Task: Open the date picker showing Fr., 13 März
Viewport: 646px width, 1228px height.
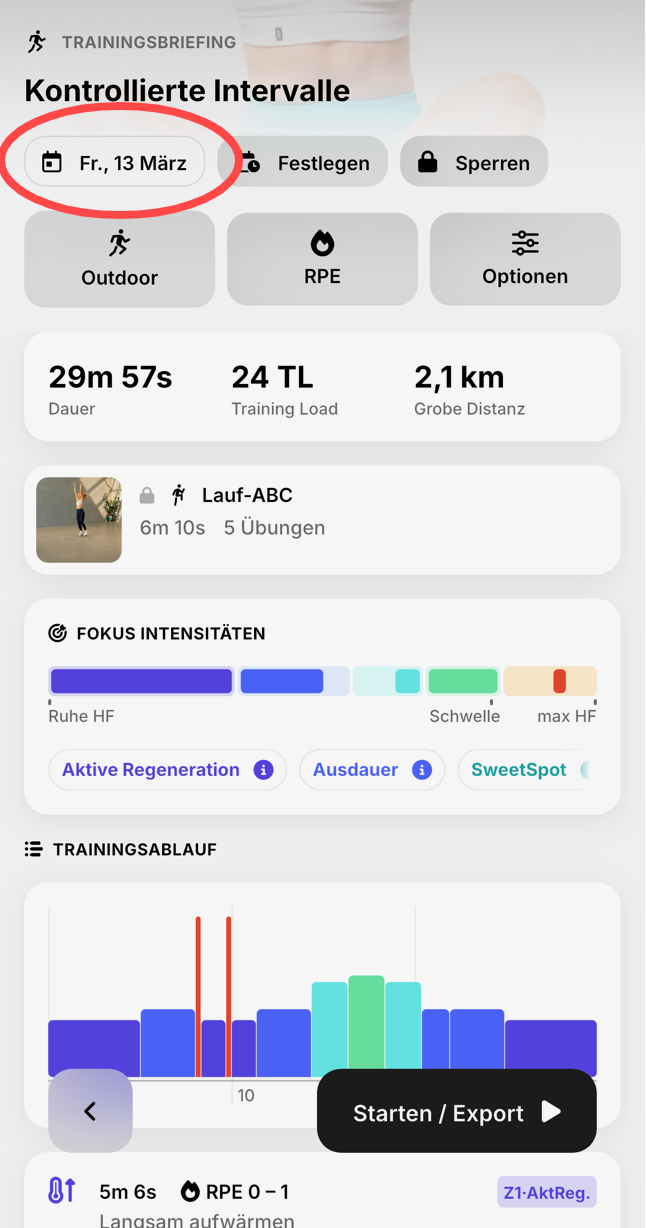Action: click(x=115, y=162)
